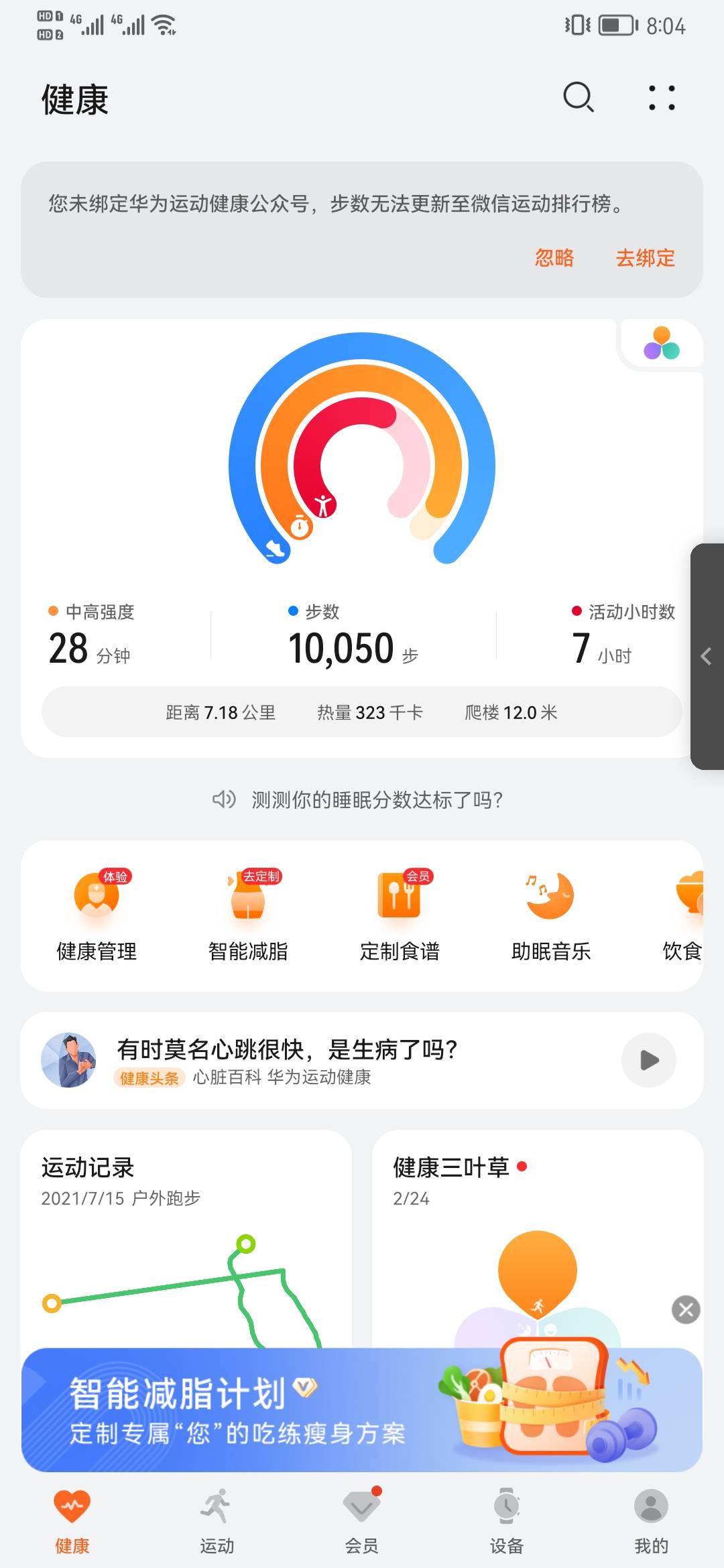Open the activity ring customization icon
This screenshot has width=724, height=1568.
[x=661, y=345]
